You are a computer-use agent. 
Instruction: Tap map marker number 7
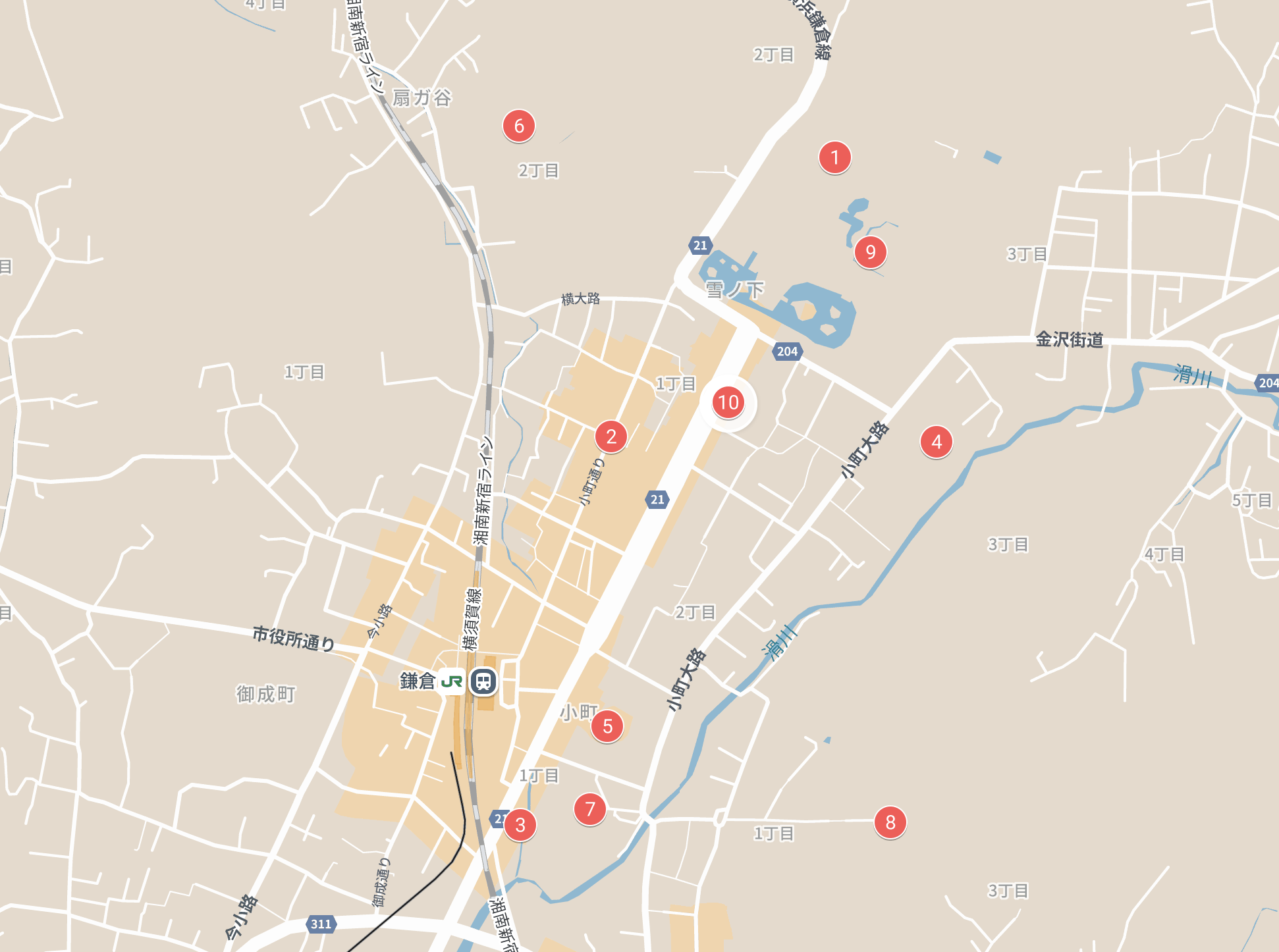pyautogui.click(x=589, y=809)
